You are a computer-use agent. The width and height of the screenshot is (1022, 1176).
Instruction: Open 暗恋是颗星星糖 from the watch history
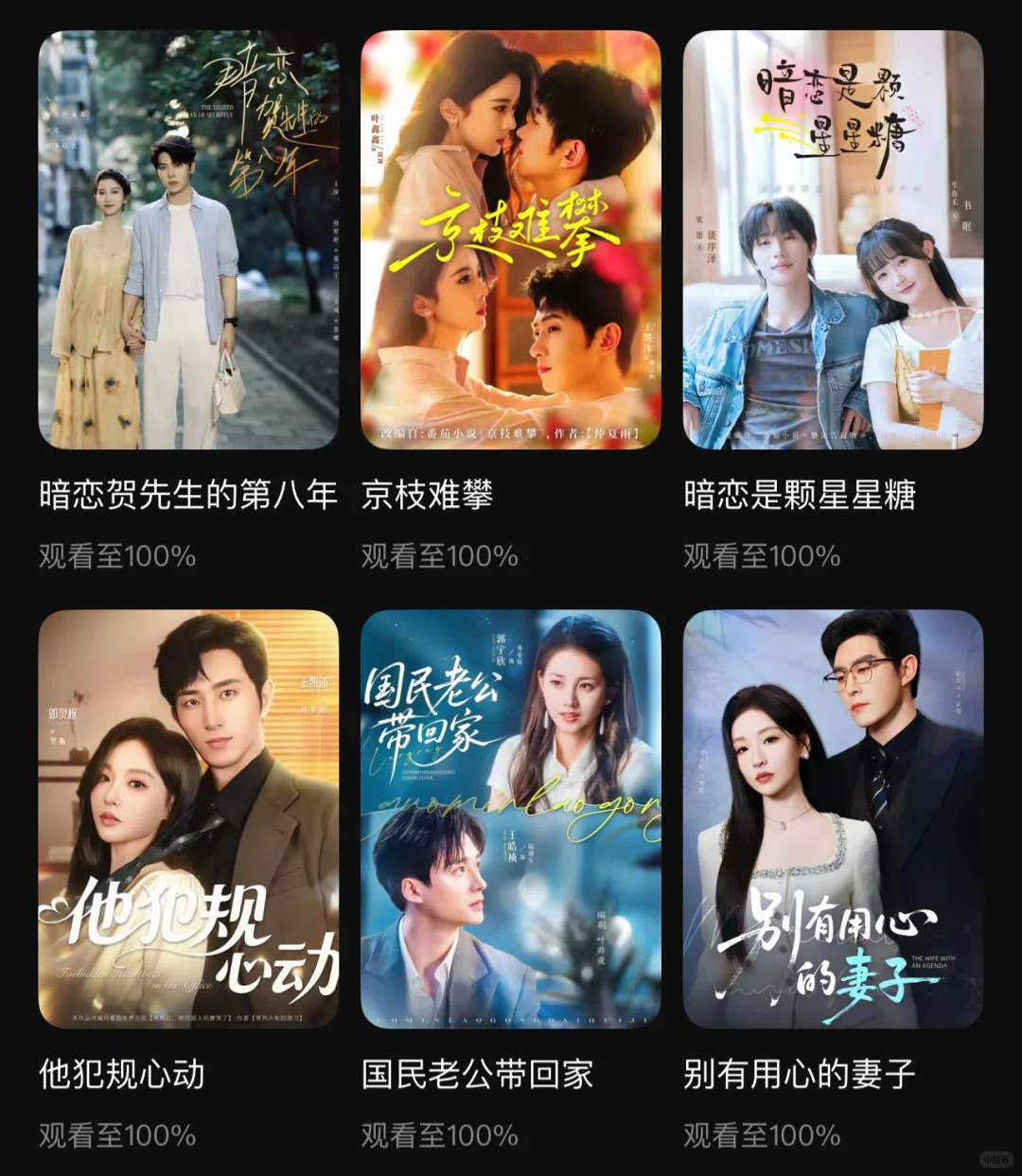[833, 240]
